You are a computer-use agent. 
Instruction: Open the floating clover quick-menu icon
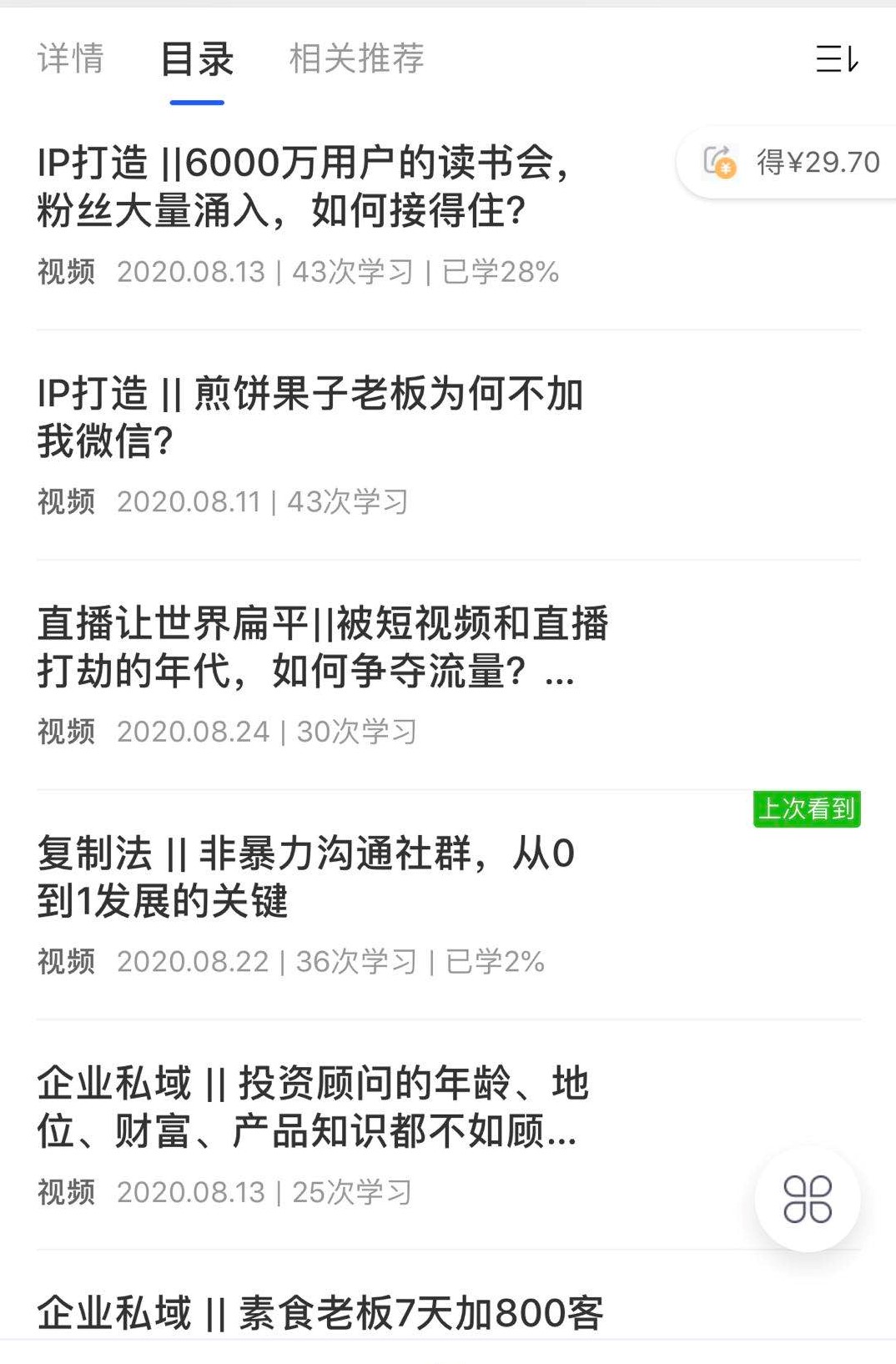coord(807,1197)
